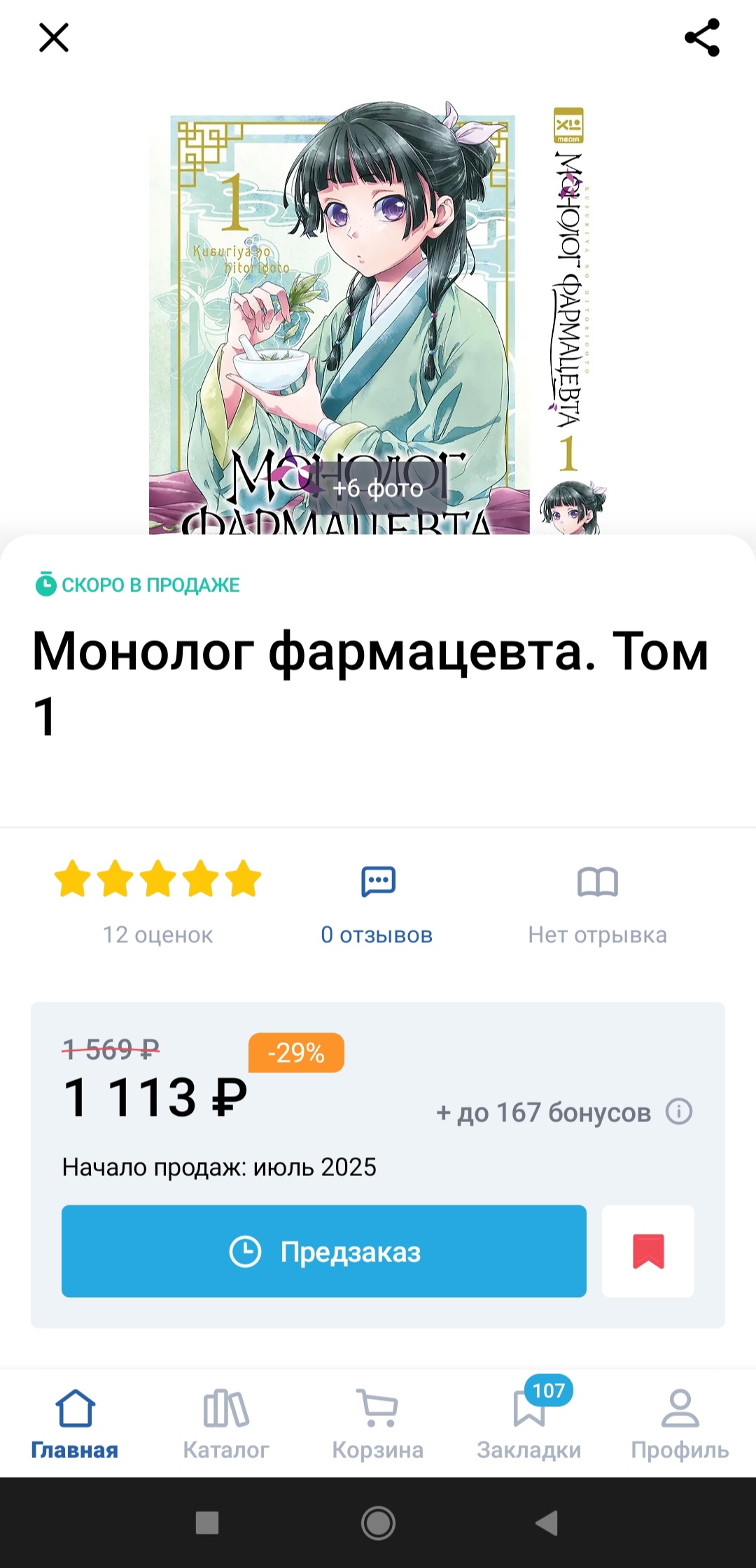Show info about the 167 bonus points
The image size is (756, 1568).
click(678, 1111)
